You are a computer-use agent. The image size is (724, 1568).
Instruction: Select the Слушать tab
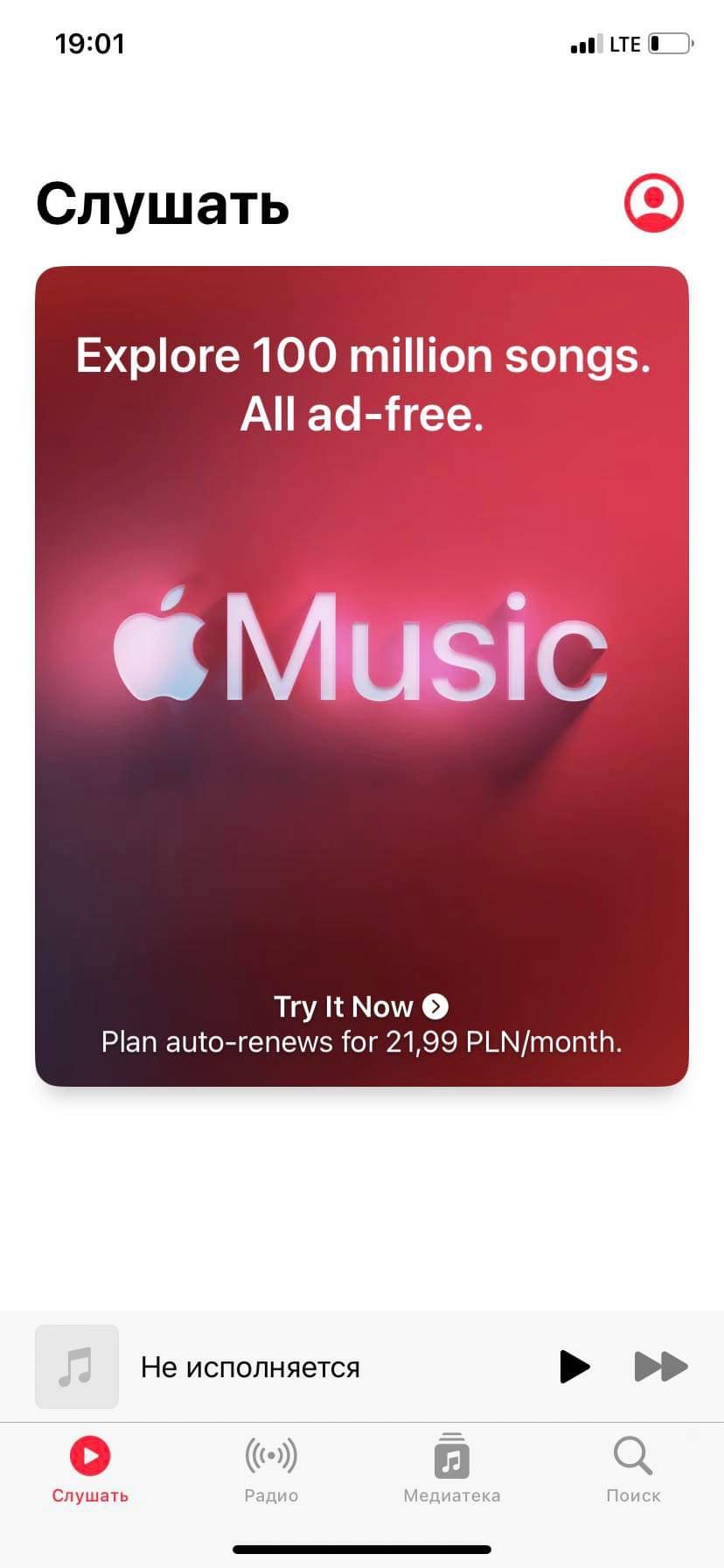pos(90,1470)
